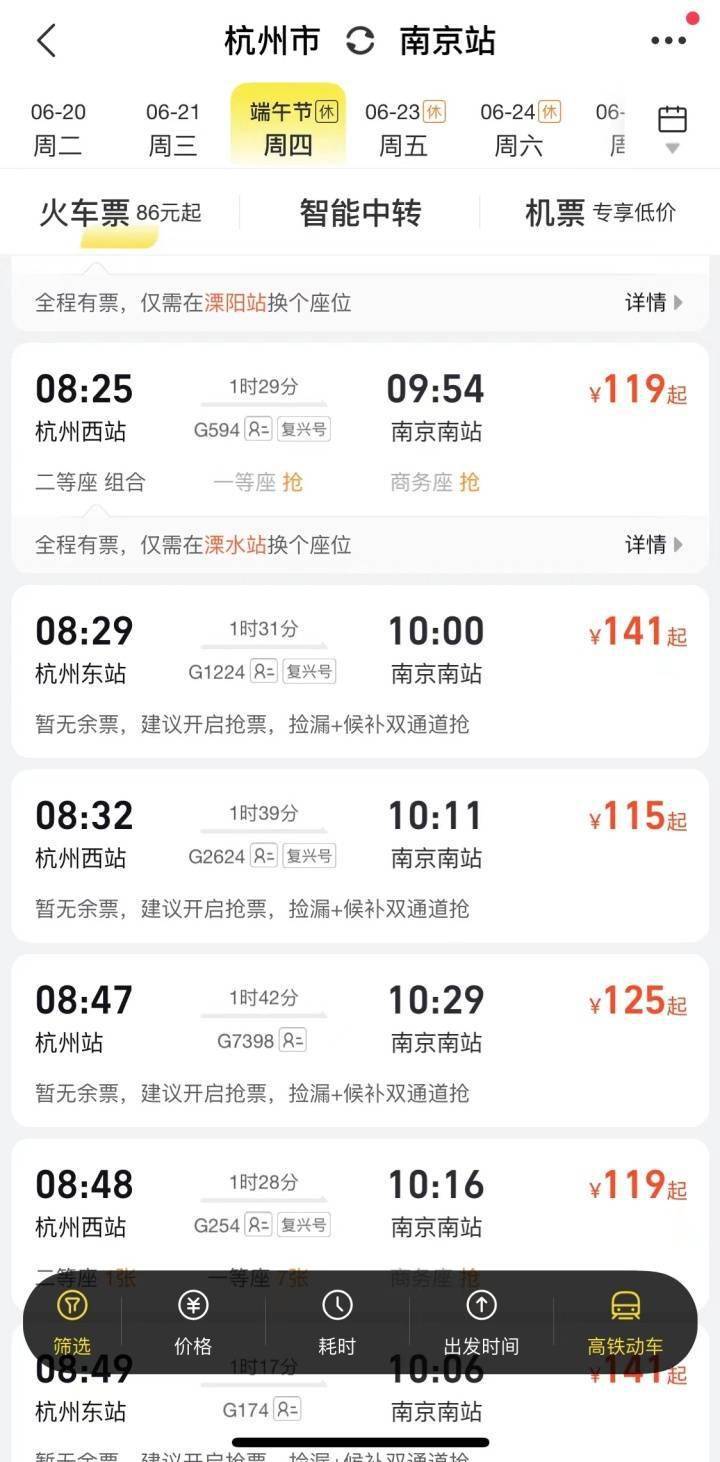
Task: Switch to the 智能中转 tab
Action: pos(360,213)
